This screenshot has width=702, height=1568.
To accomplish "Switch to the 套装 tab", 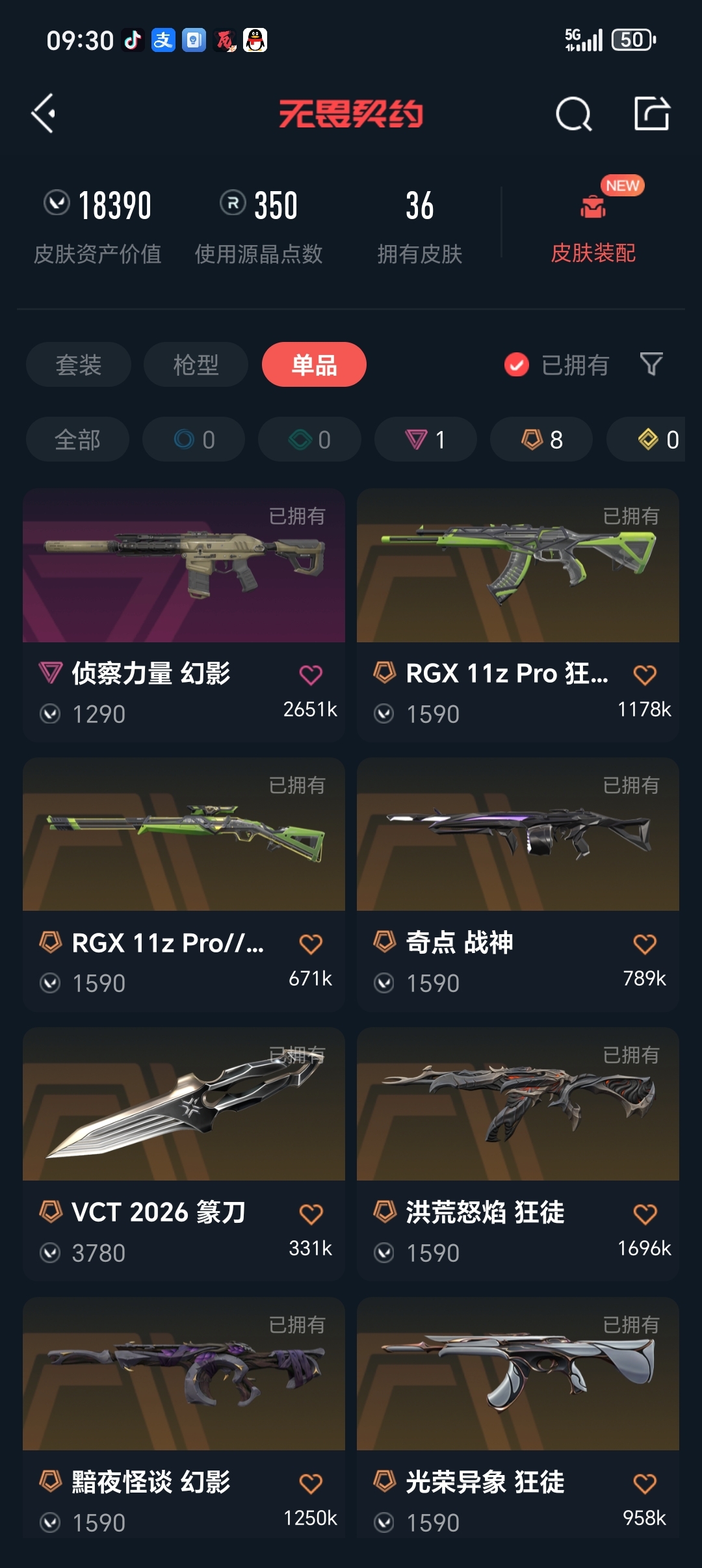I will (79, 365).
